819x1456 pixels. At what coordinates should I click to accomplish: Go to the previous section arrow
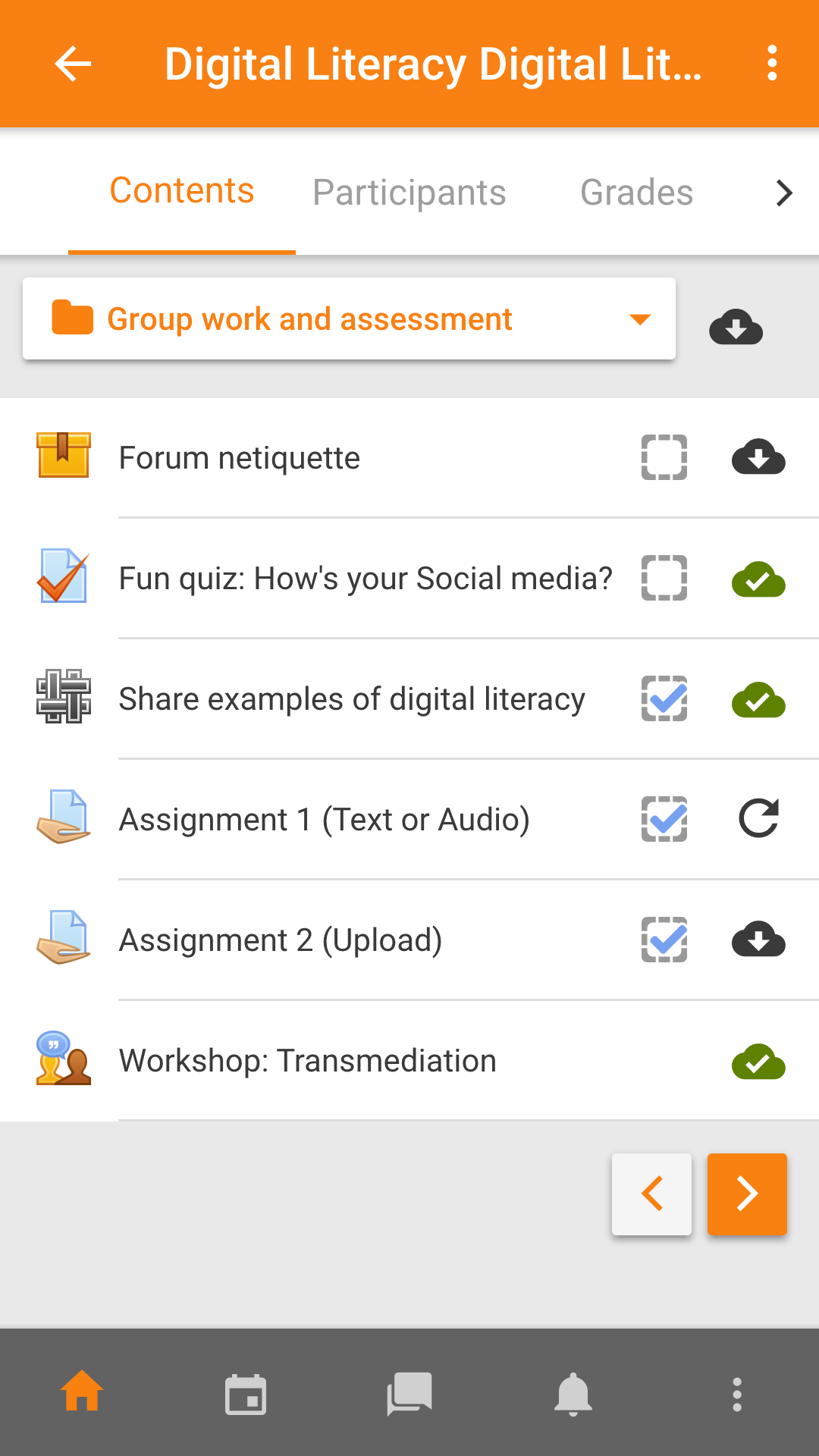click(651, 1194)
